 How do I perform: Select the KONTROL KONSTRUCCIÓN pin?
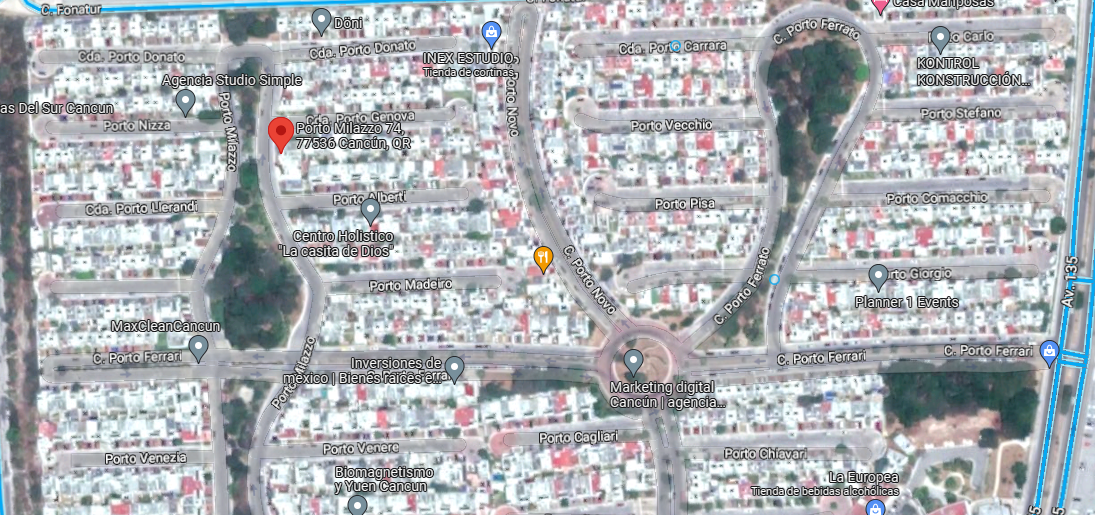(x=941, y=40)
